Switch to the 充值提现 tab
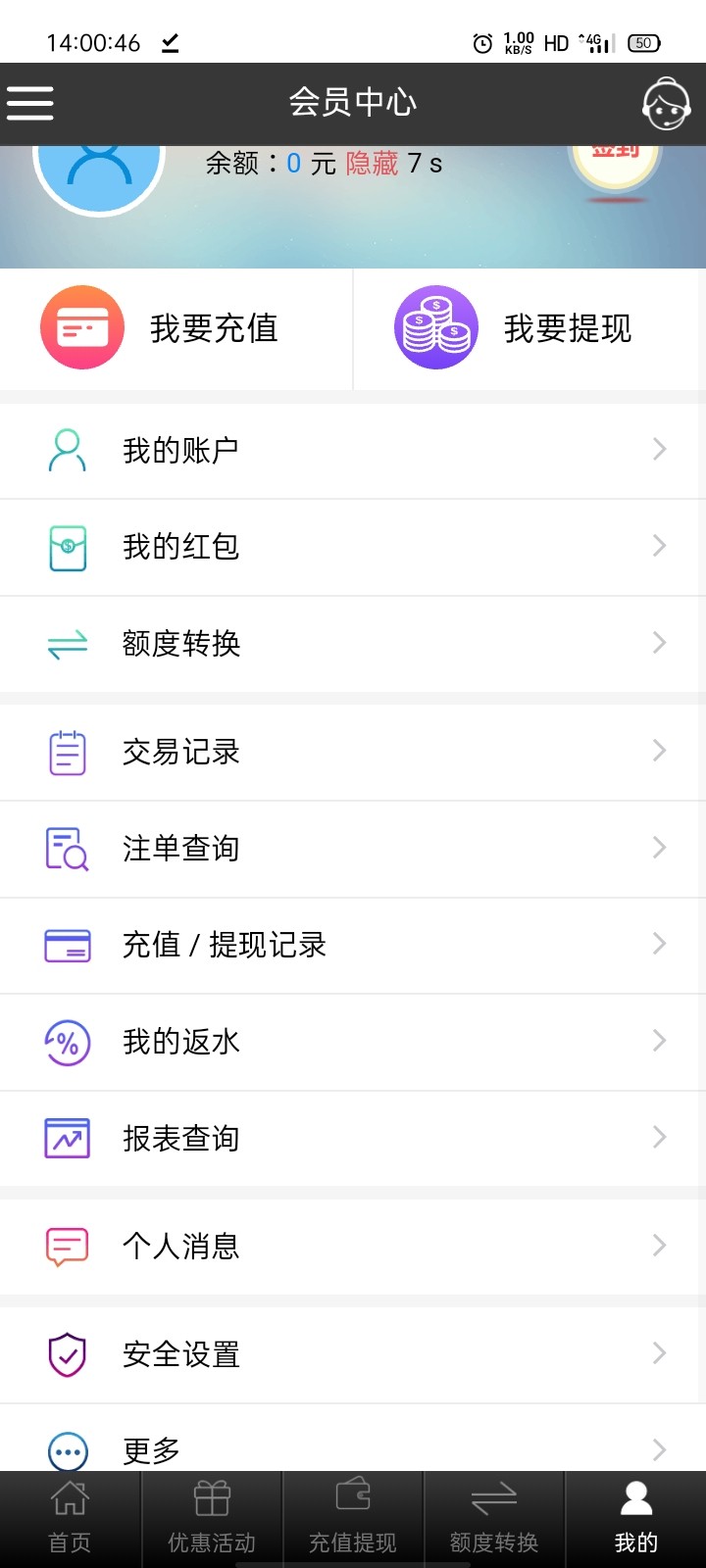Image resolution: width=706 pixels, height=1568 pixels. (x=353, y=1519)
